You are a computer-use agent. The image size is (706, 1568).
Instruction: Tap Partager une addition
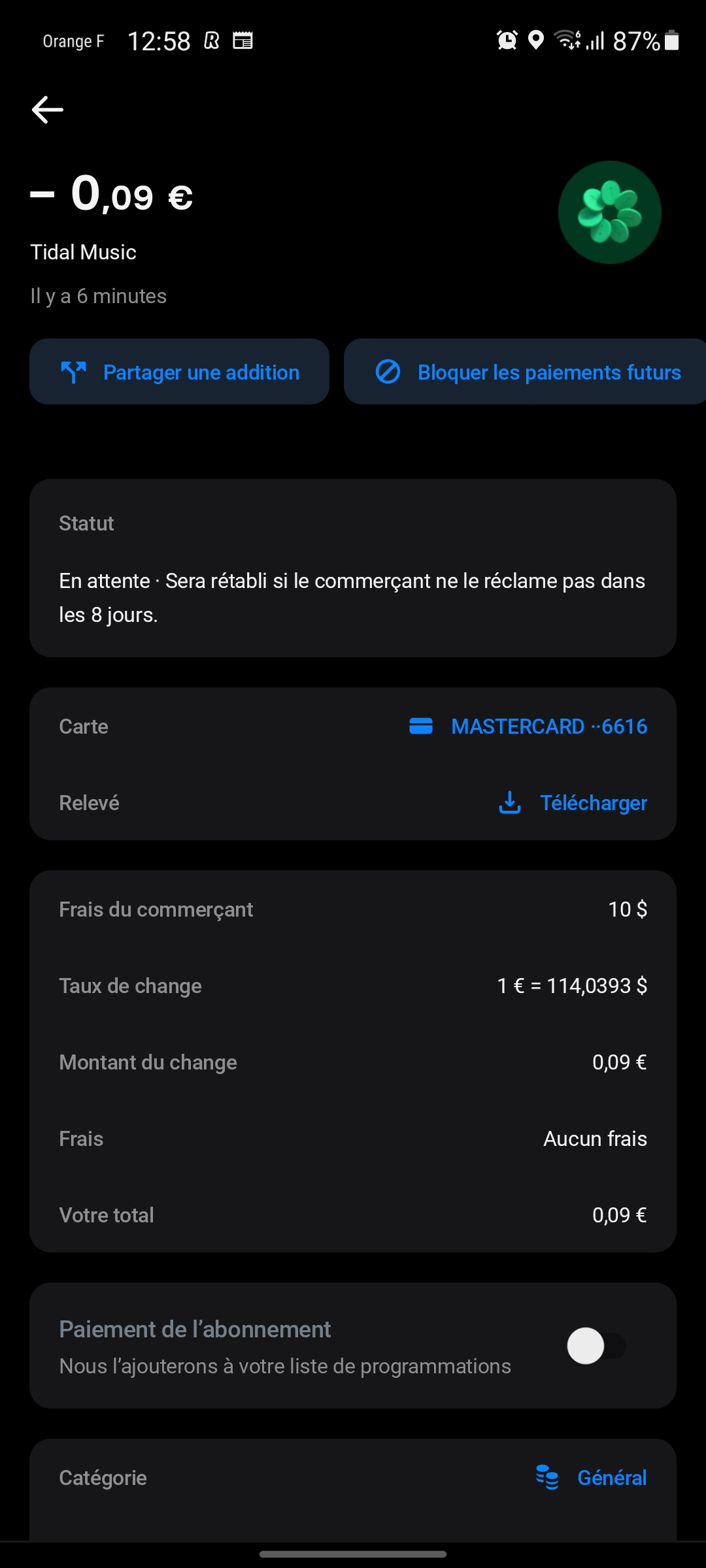click(x=179, y=372)
